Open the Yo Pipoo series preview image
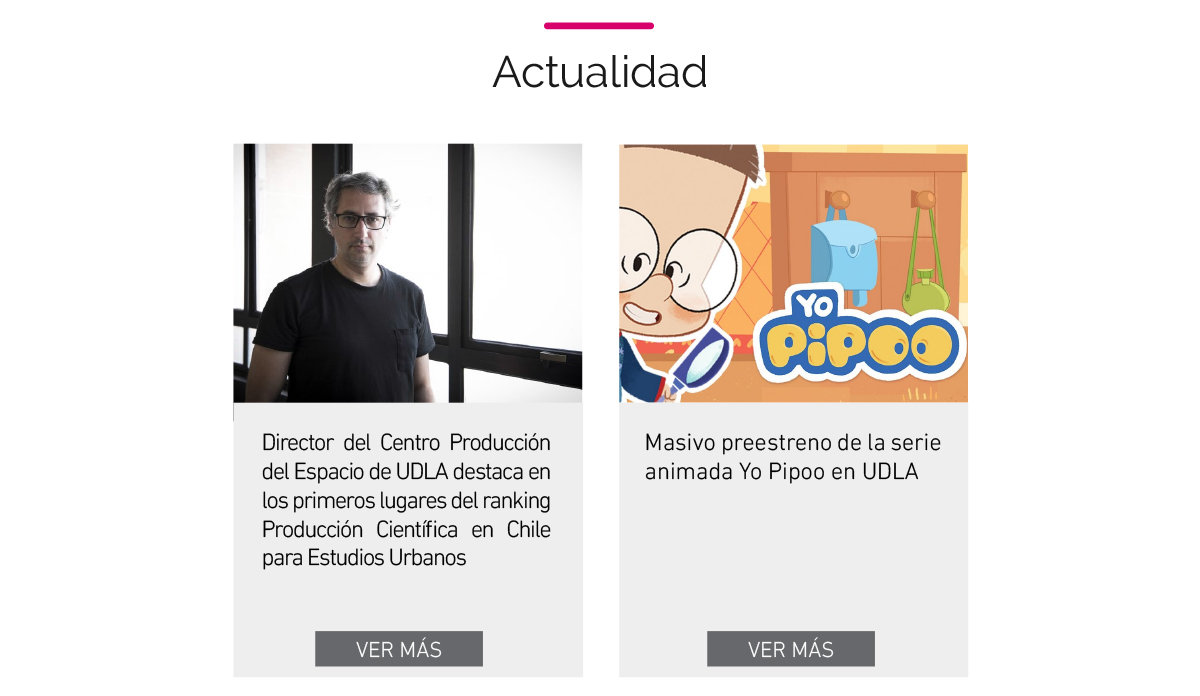 click(x=793, y=273)
